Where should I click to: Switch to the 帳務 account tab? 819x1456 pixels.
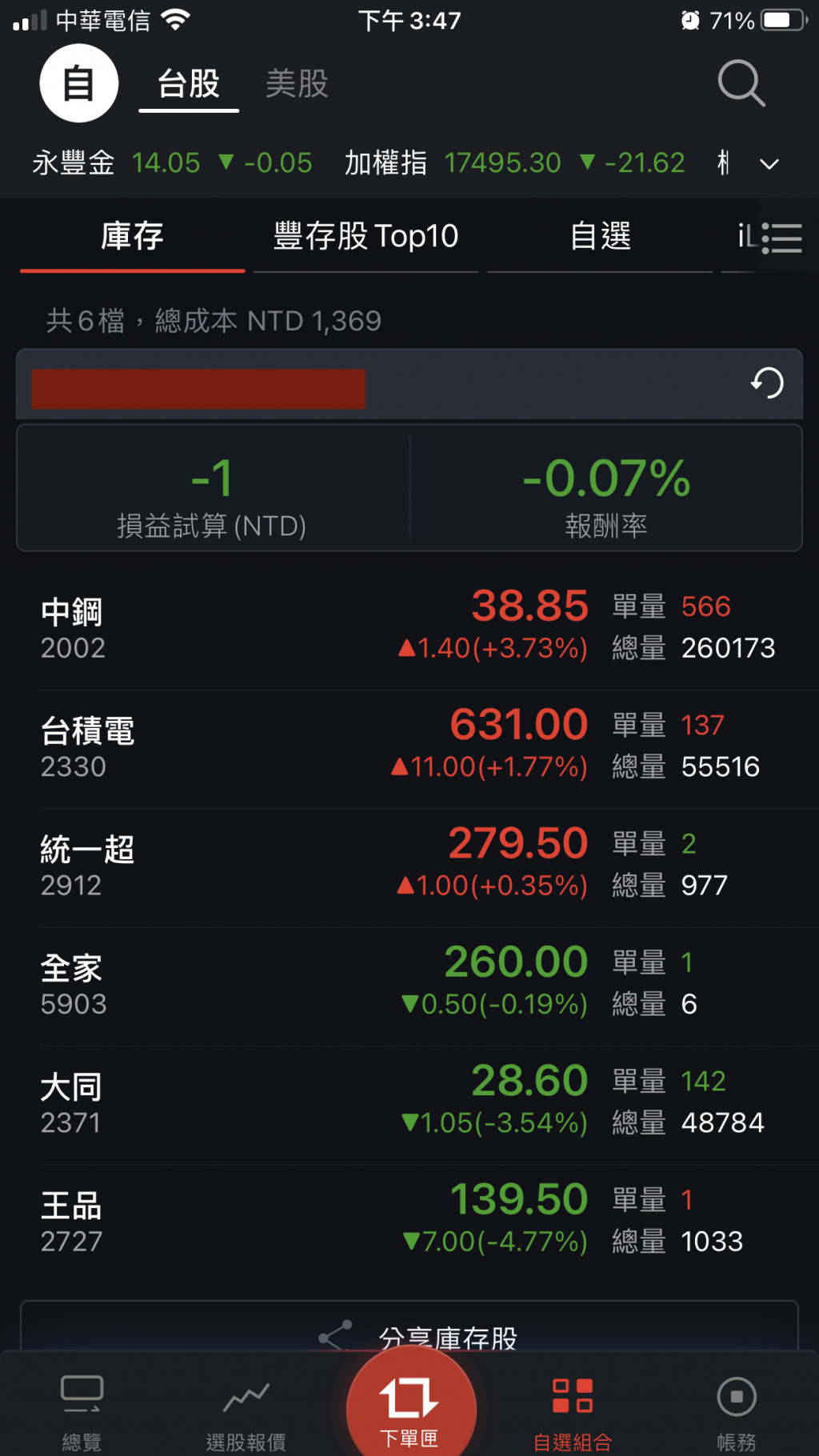pyautogui.click(x=736, y=1413)
